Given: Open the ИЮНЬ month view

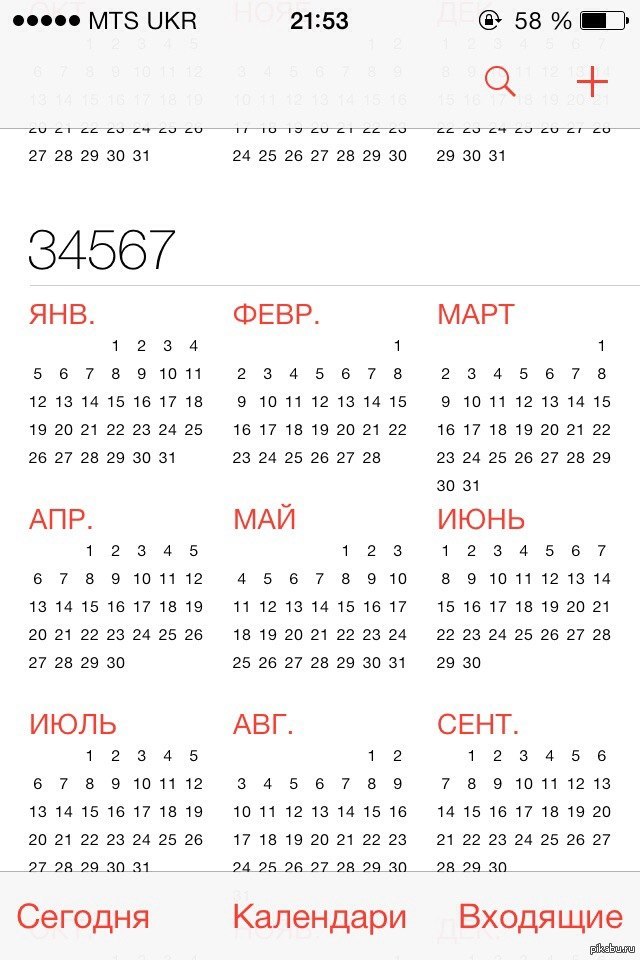Looking at the screenshot, I should [481, 519].
